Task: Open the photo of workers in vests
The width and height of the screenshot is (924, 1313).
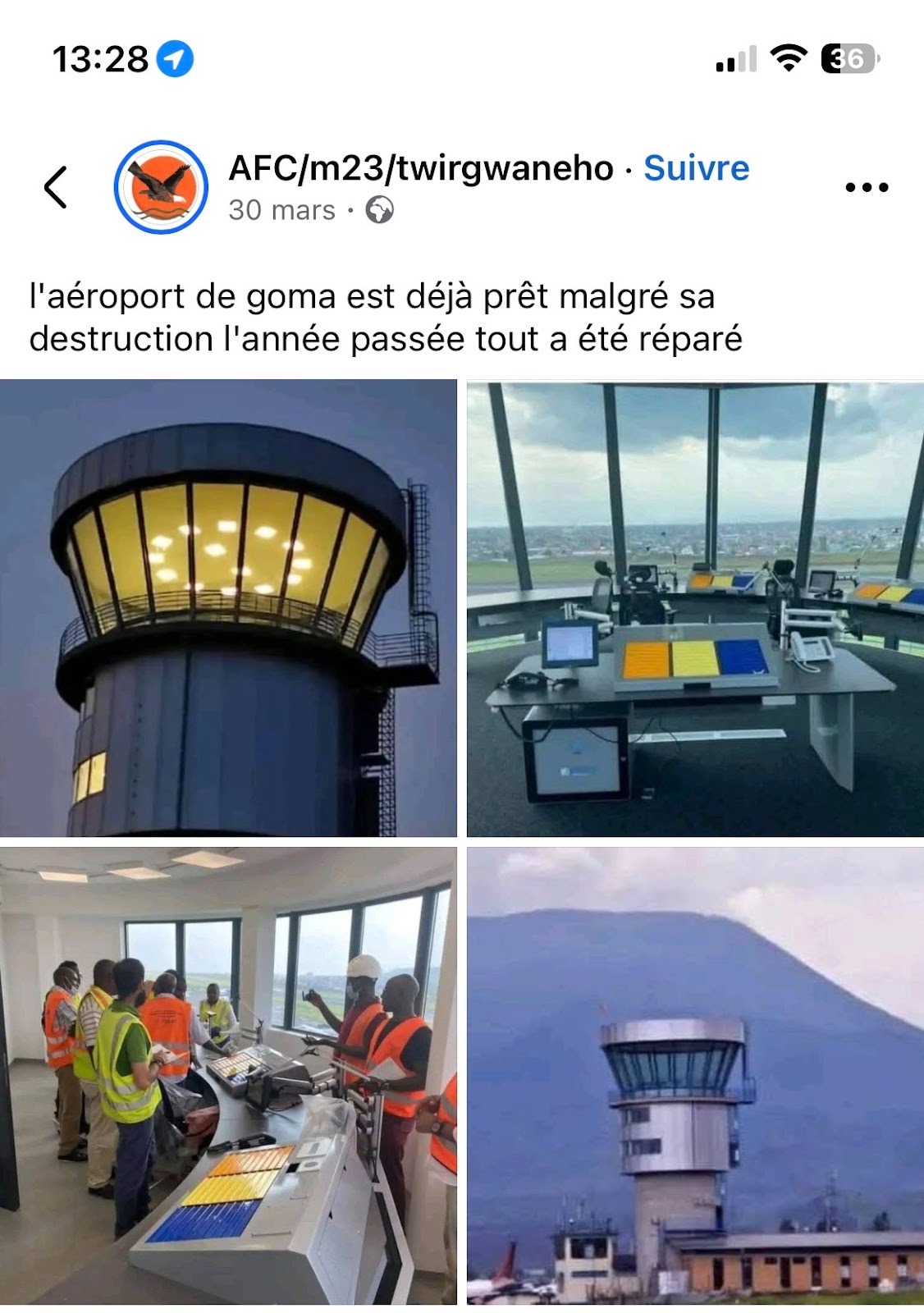Action: (228, 1075)
